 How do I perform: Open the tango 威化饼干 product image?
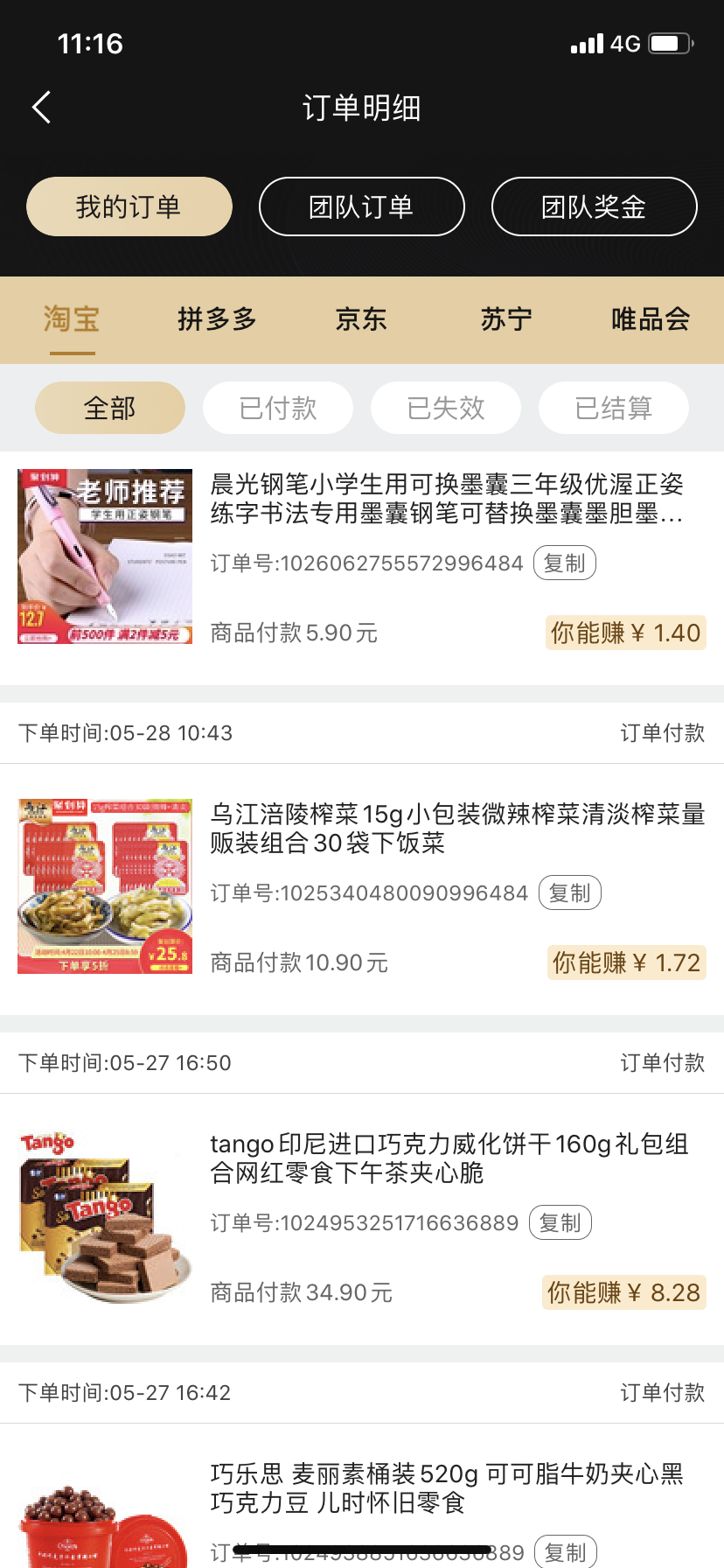click(105, 1216)
